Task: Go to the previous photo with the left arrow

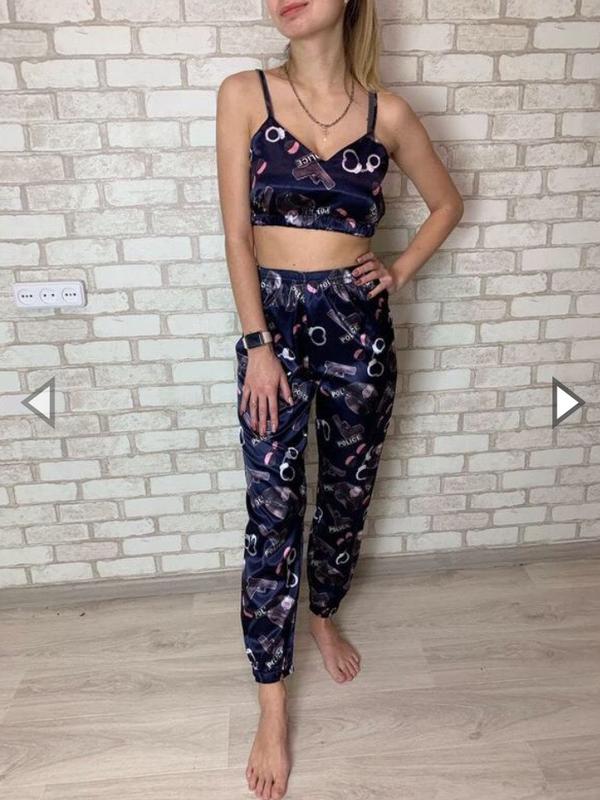Action: [39, 402]
